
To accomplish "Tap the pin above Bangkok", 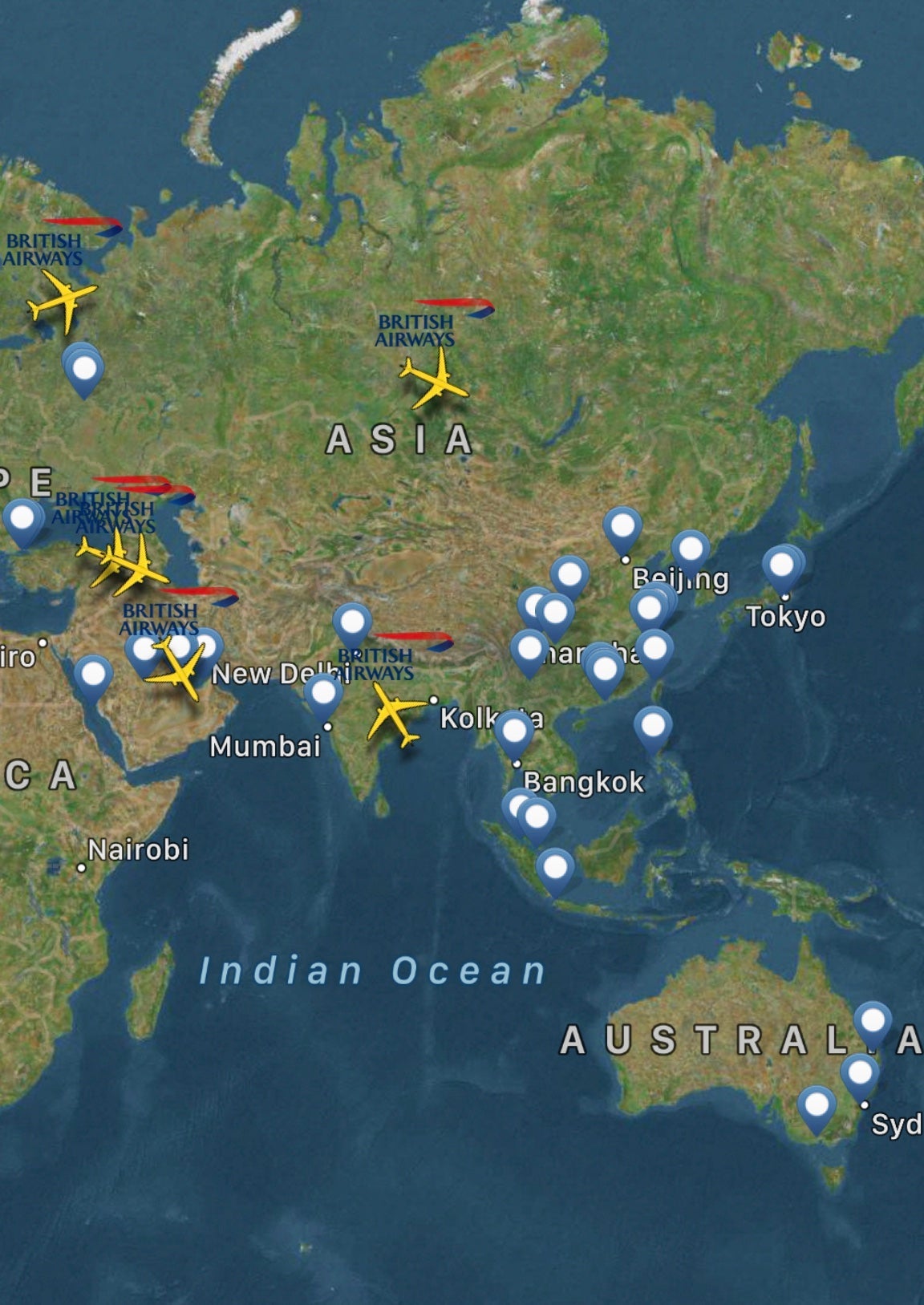I will click(x=514, y=731).
